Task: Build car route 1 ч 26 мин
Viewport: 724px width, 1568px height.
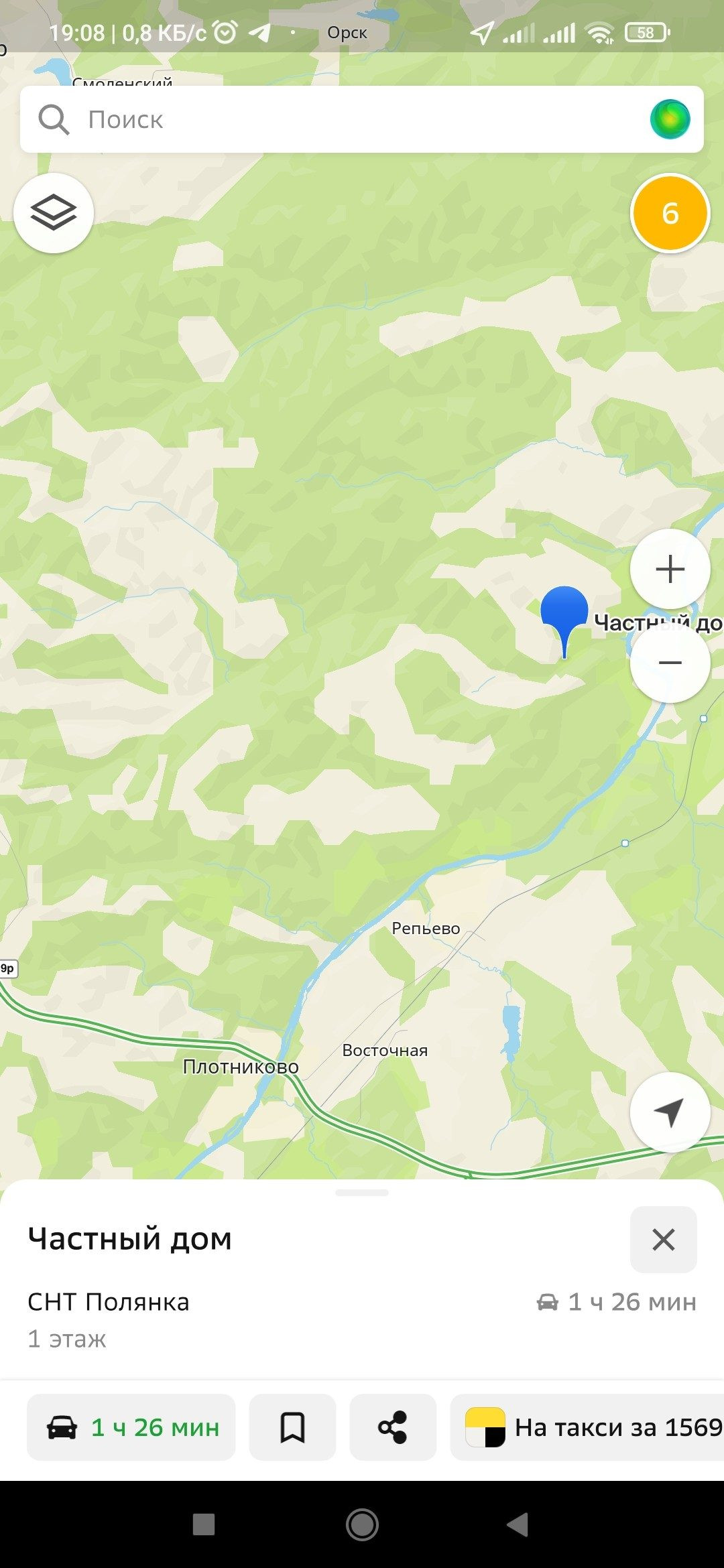Action: (131, 1427)
